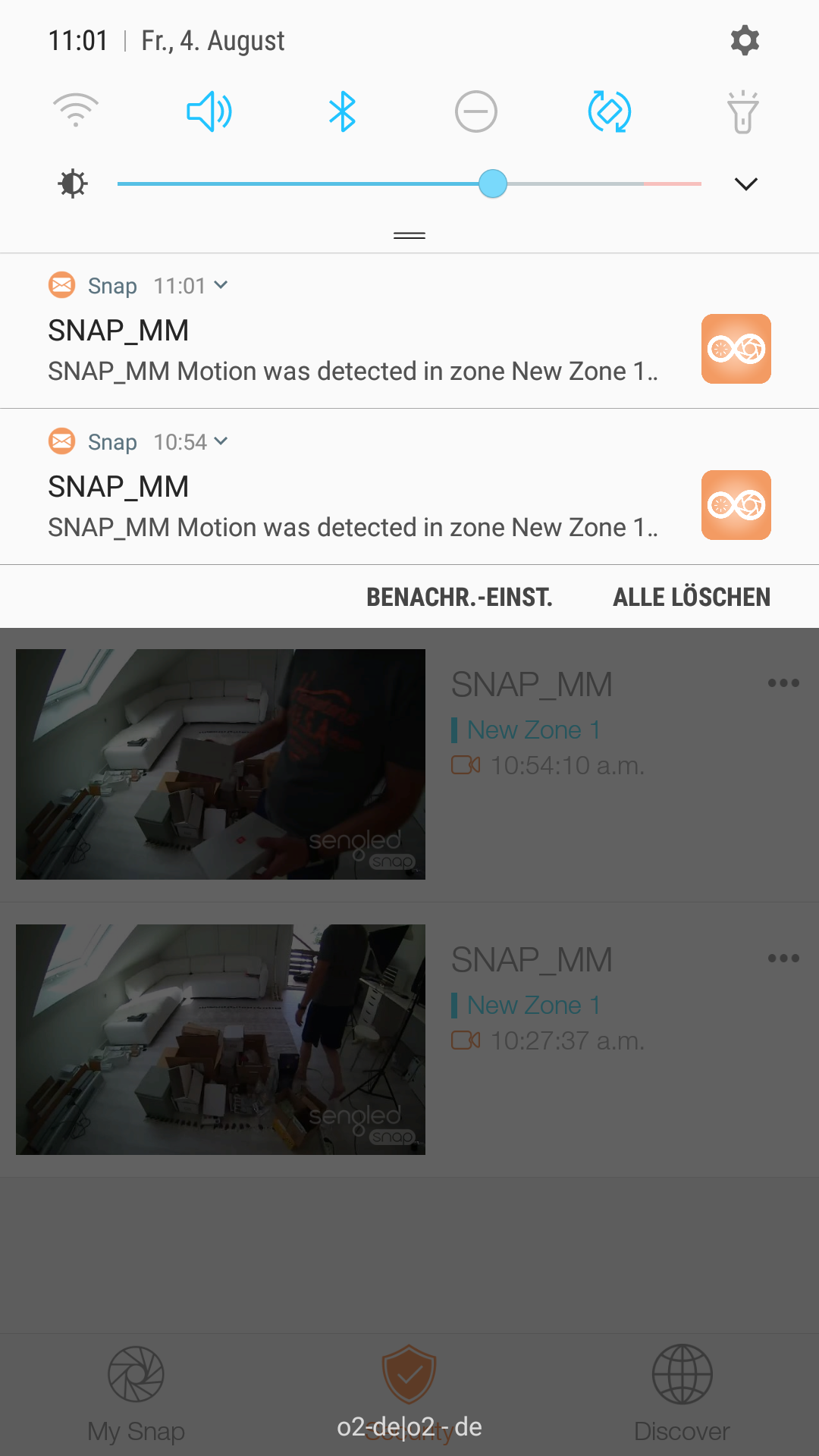Open the 10:54 Snap motion notification
The width and height of the screenshot is (819, 1456).
point(353,507)
